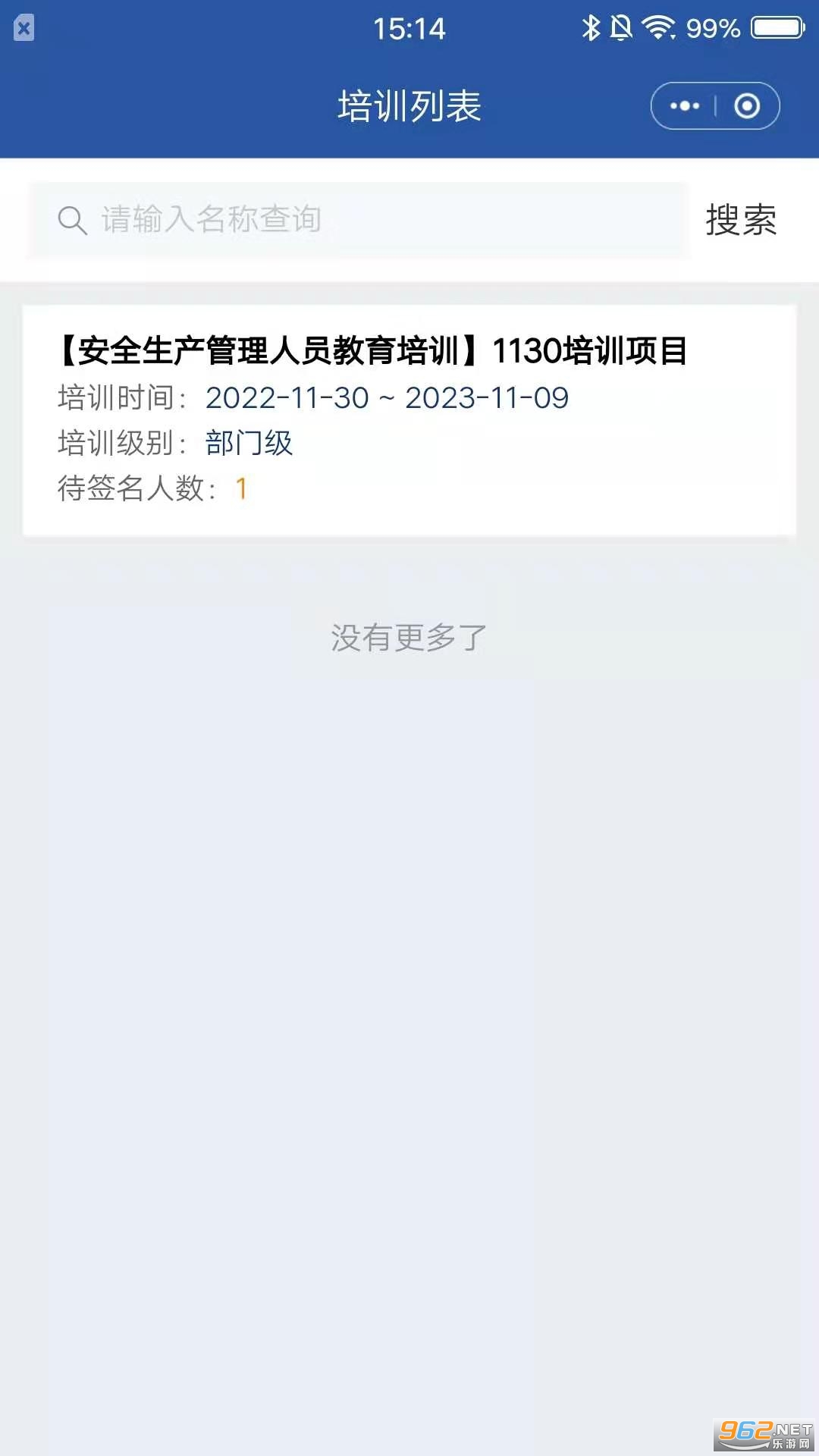
Task: Open the 1130培训项目 training item
Action: click(375, 350)
